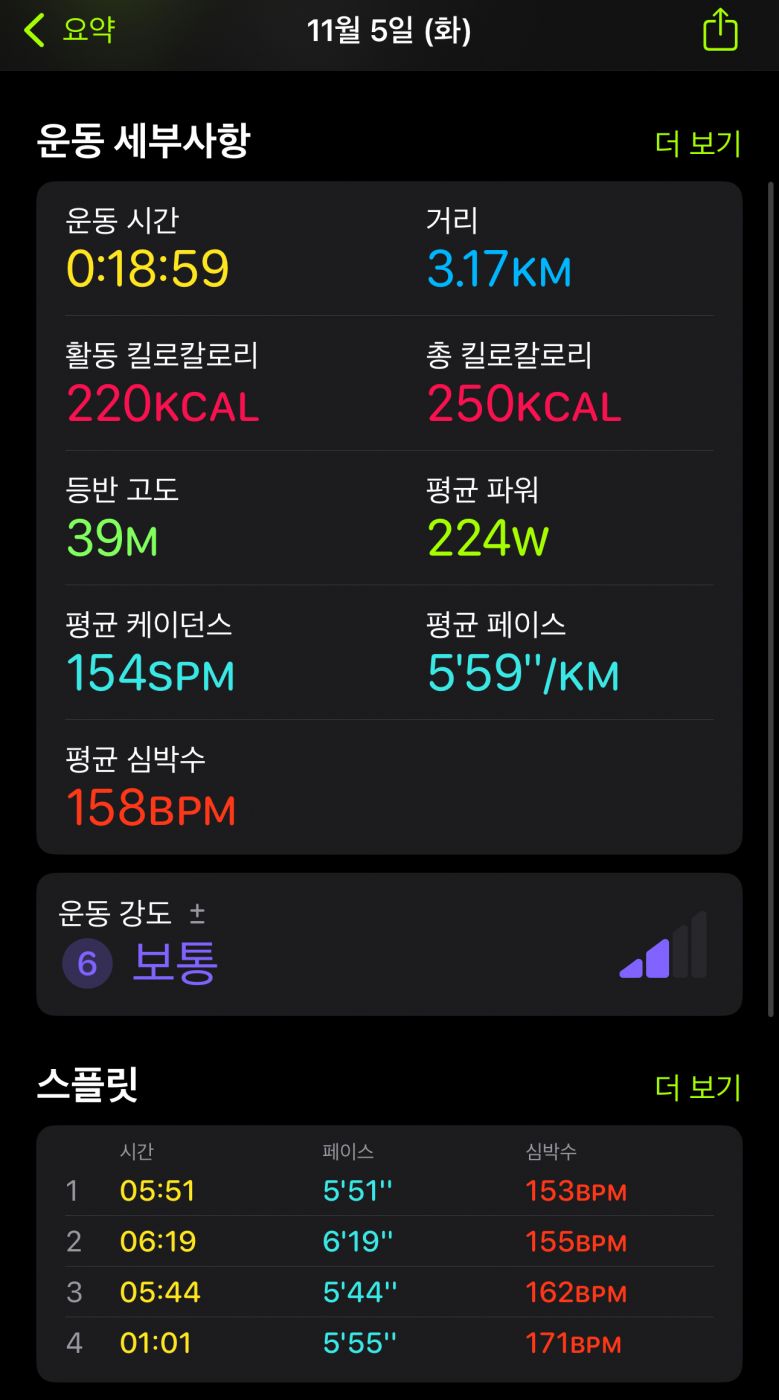
Task: Go back to the 요약 summary screen
Action: tap(68, 31)
